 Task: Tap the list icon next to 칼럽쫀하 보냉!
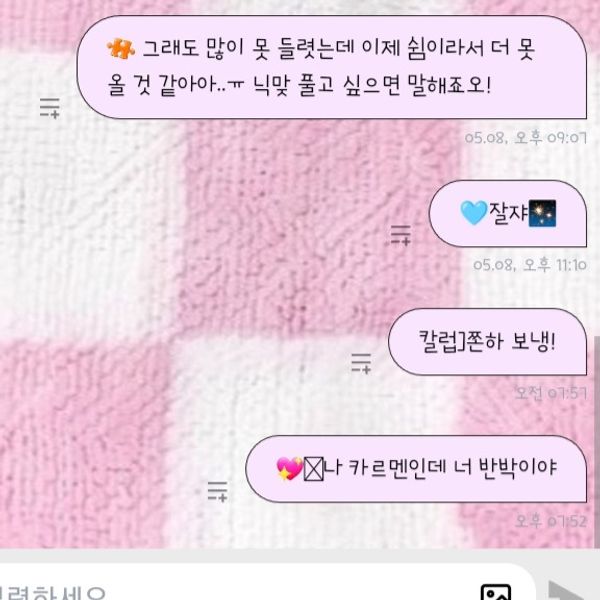[361, 363]
